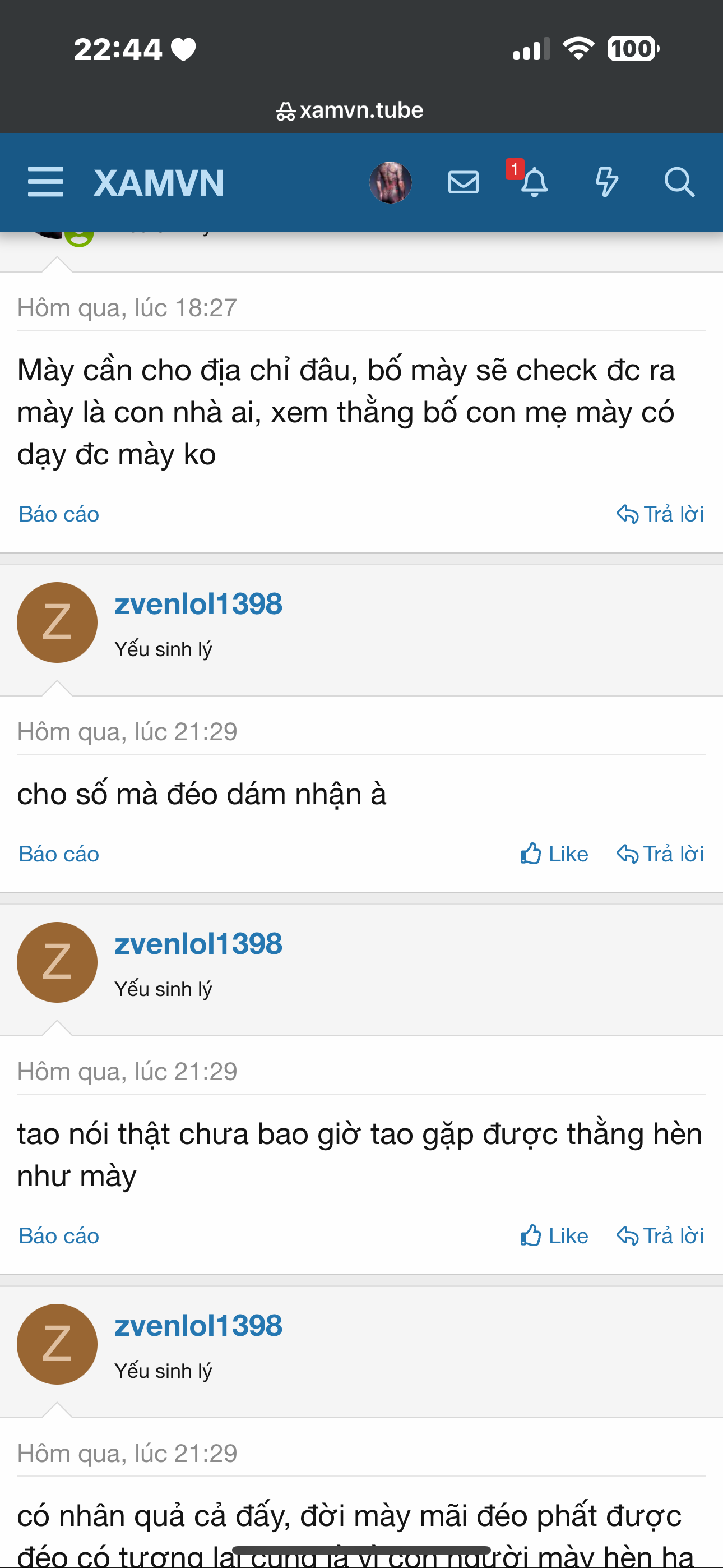This screenshot has height=1568, width=723.
Task: Open the search icon
Action: click(679, 182)
